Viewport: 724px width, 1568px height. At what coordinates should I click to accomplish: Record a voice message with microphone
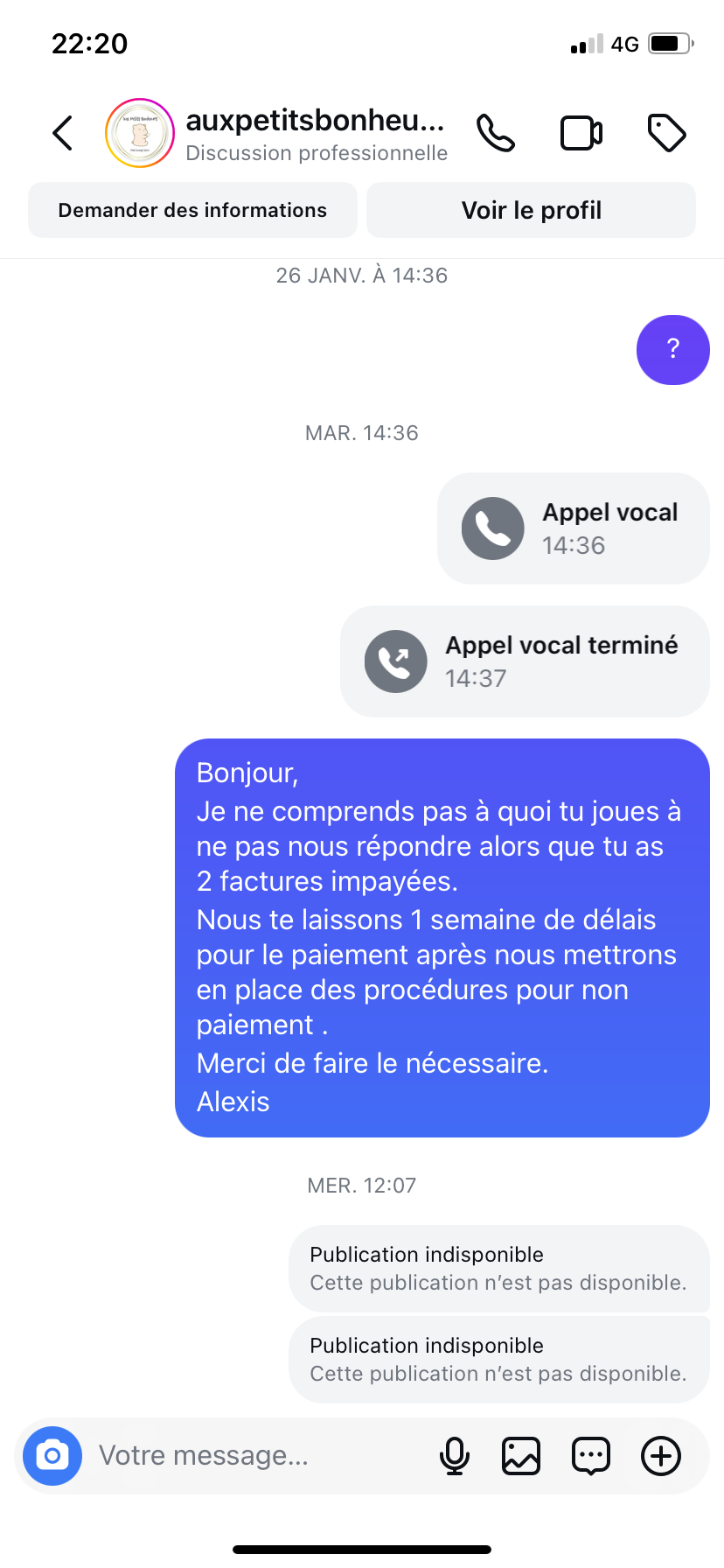[x=455, y=1456]
